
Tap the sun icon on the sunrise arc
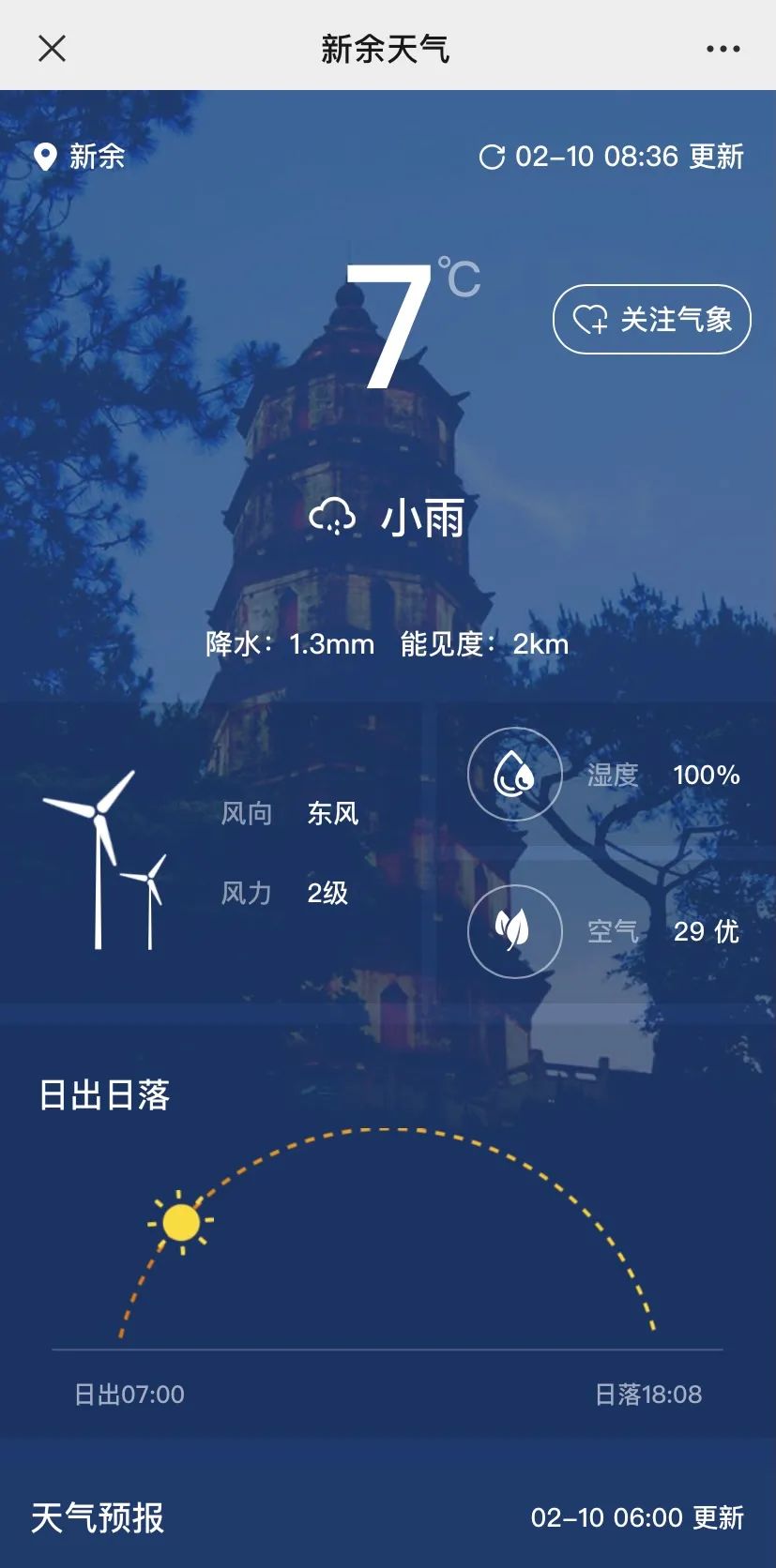(x=180, y=1222)
